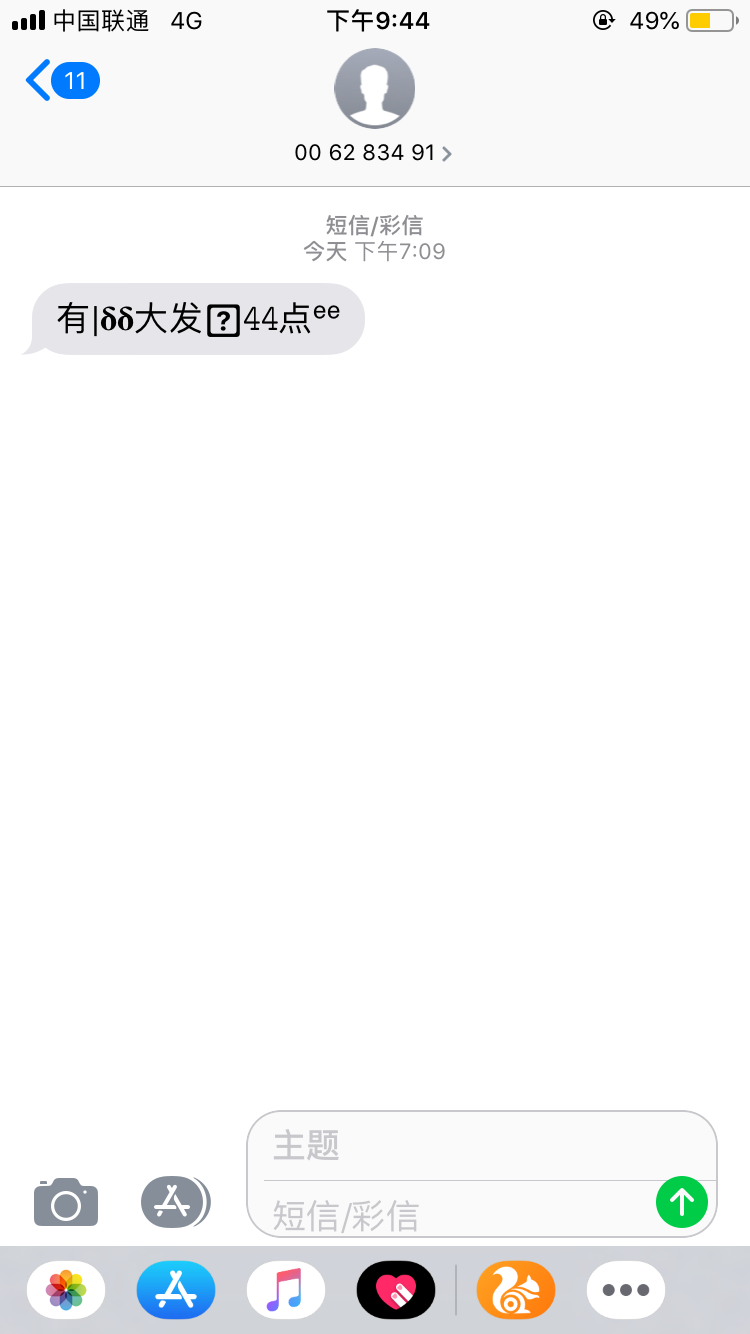The width and height of the screenshot is (750, 1334).
Task: Open the camera icon next to the message field
Action: [65, 1203]
